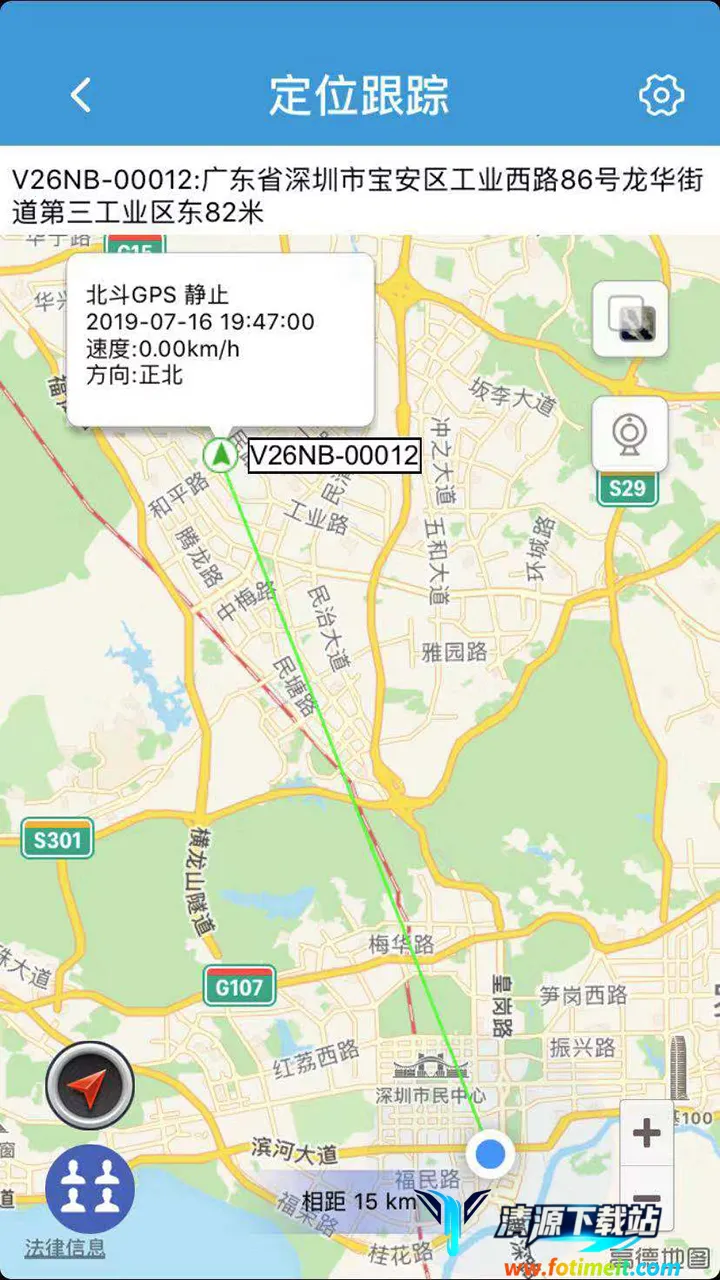Zoom in with the plus button
Screen dimensions: 720x1280
pos(647,1133)
